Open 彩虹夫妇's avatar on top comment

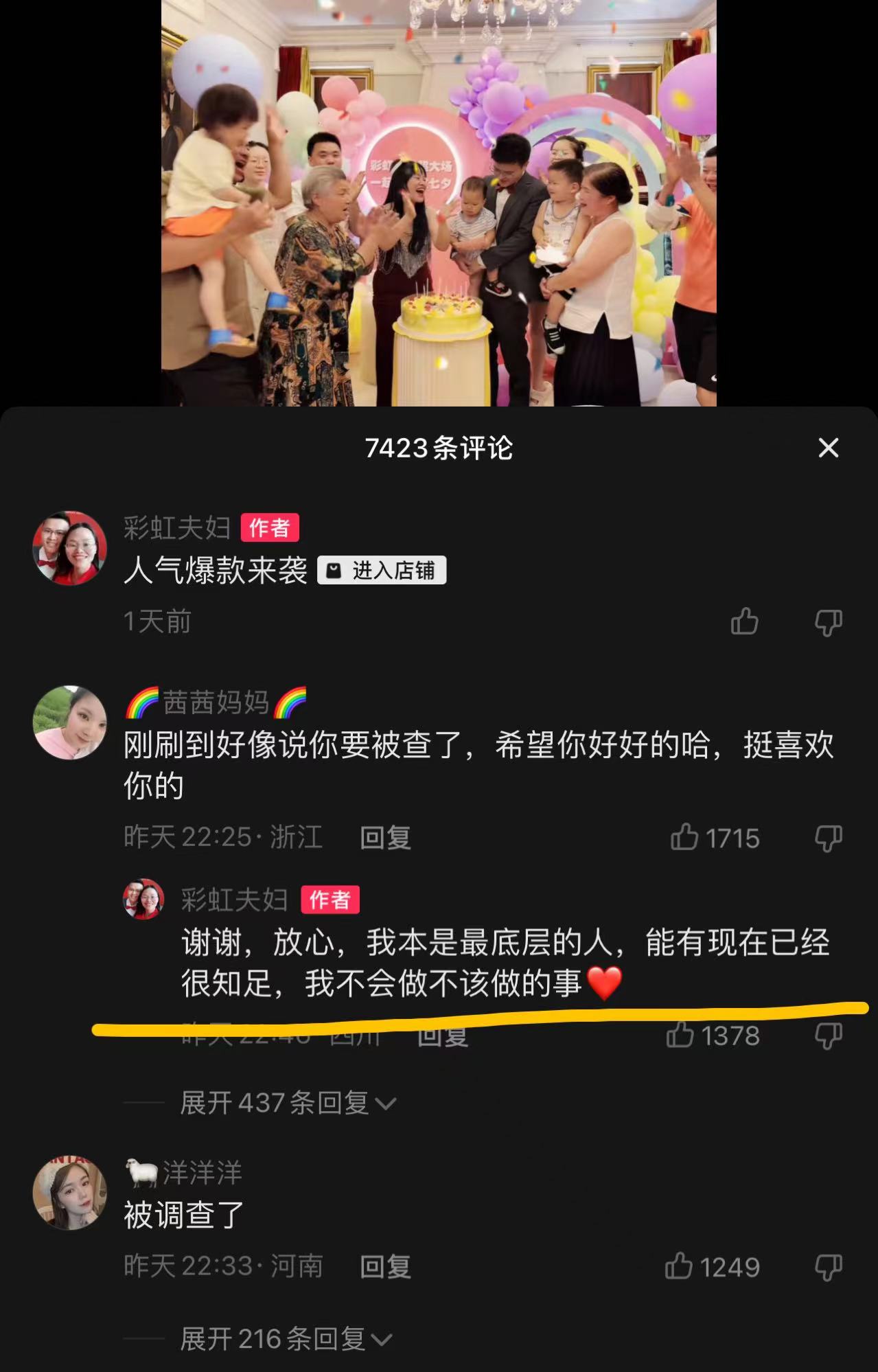69,547
